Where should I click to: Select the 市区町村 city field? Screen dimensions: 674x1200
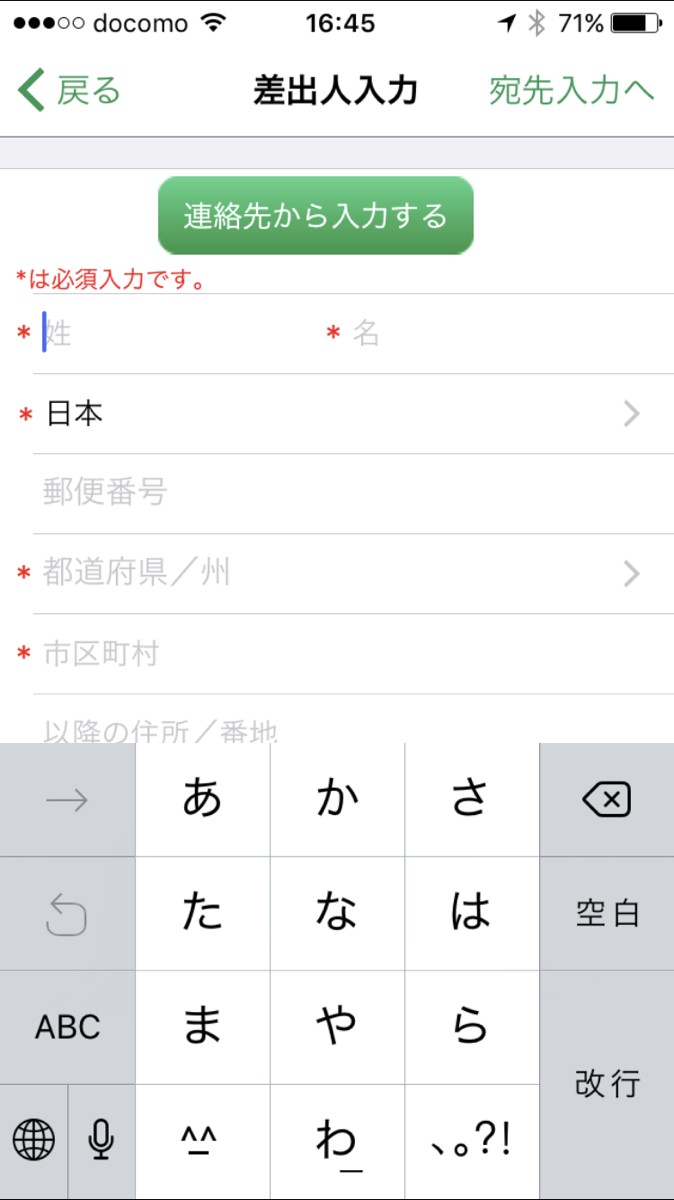(x=340, y=654)
